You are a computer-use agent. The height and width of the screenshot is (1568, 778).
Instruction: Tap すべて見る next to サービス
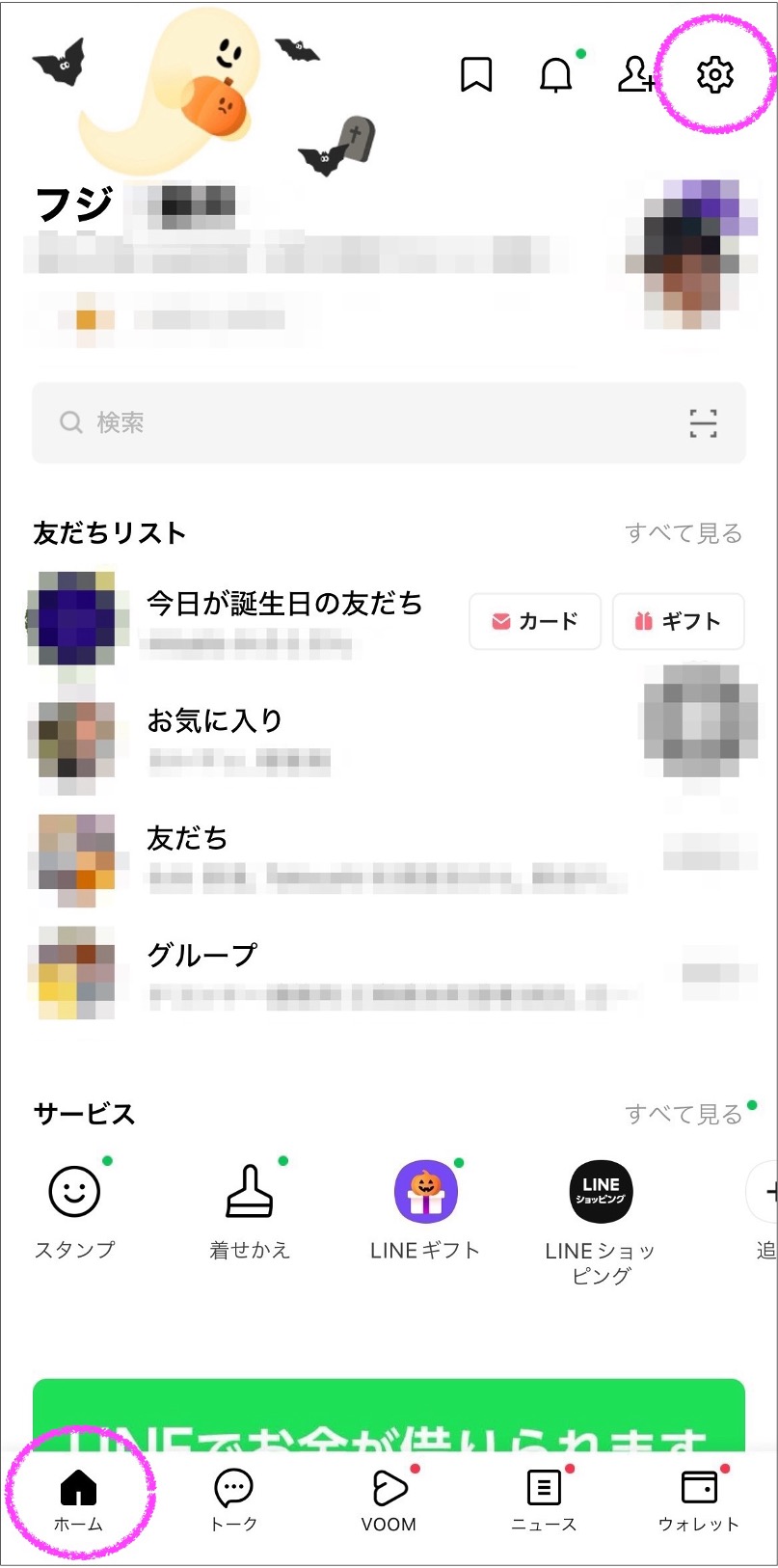684,1115
